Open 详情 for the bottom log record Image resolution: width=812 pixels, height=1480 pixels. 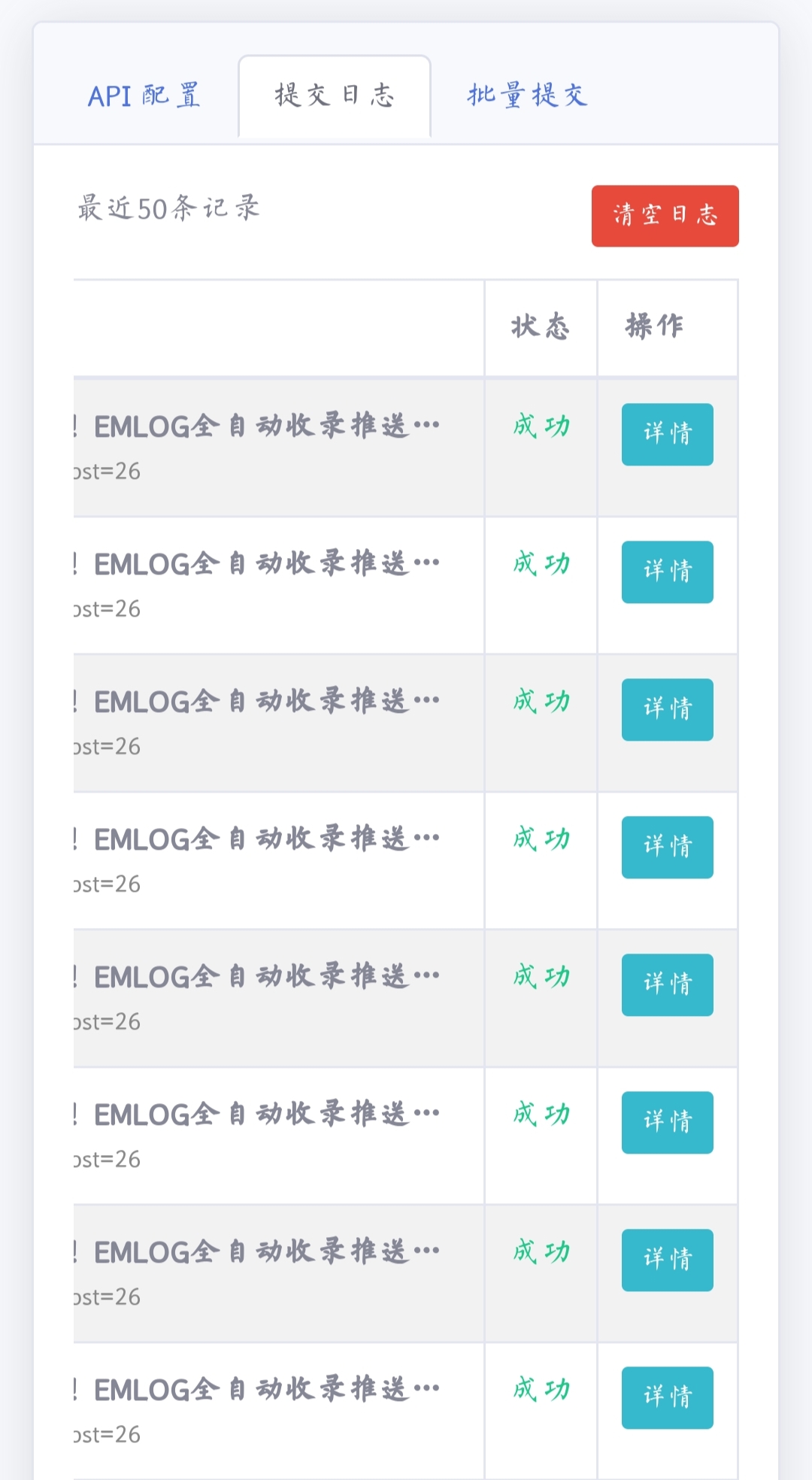(x=667, y=1397)
